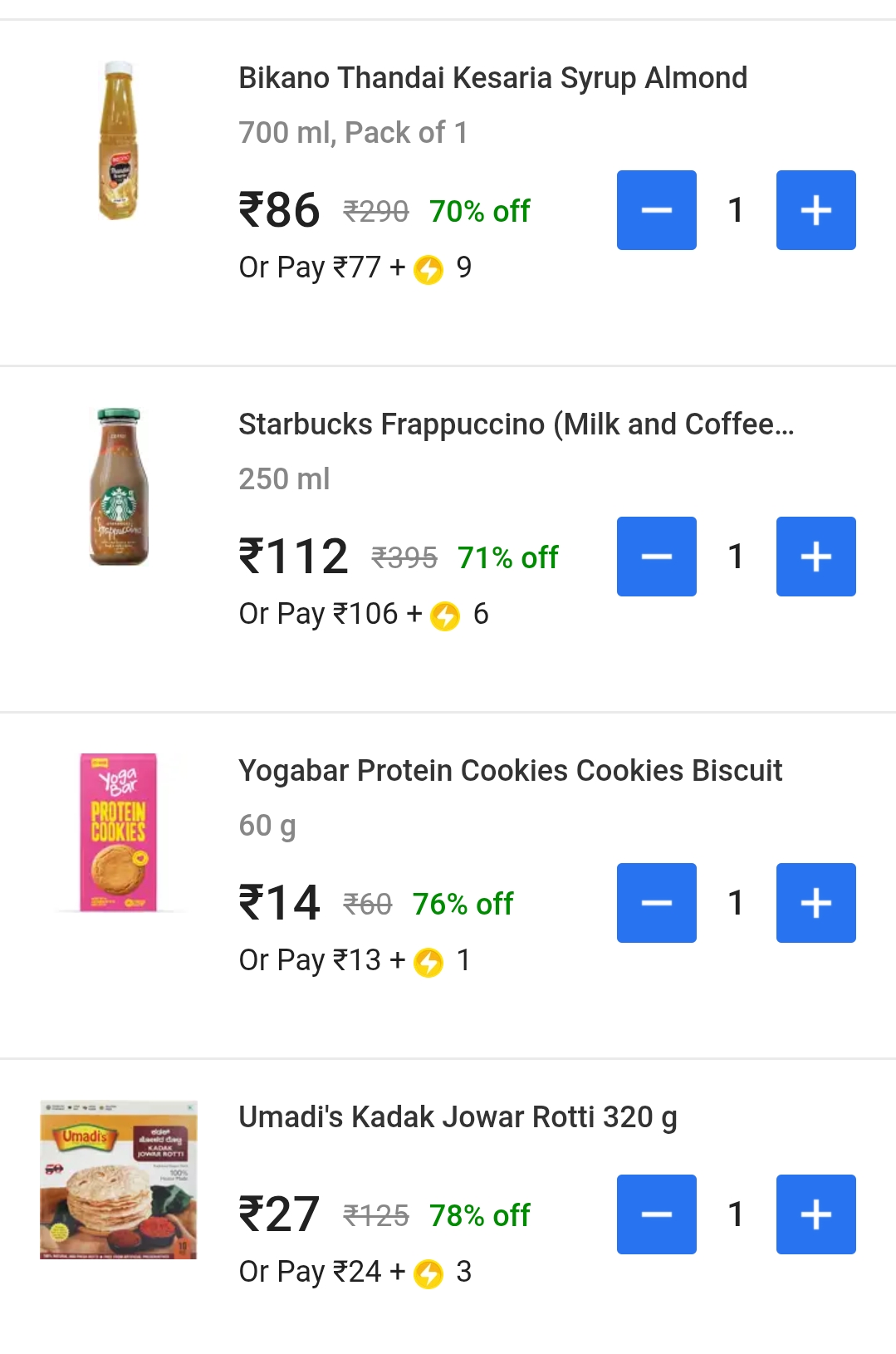Viewport: 896px width, 1354px height.
Task: Open the Bikano Thandai Kesaria Syrup product image
Action: [x=119, y=141]
